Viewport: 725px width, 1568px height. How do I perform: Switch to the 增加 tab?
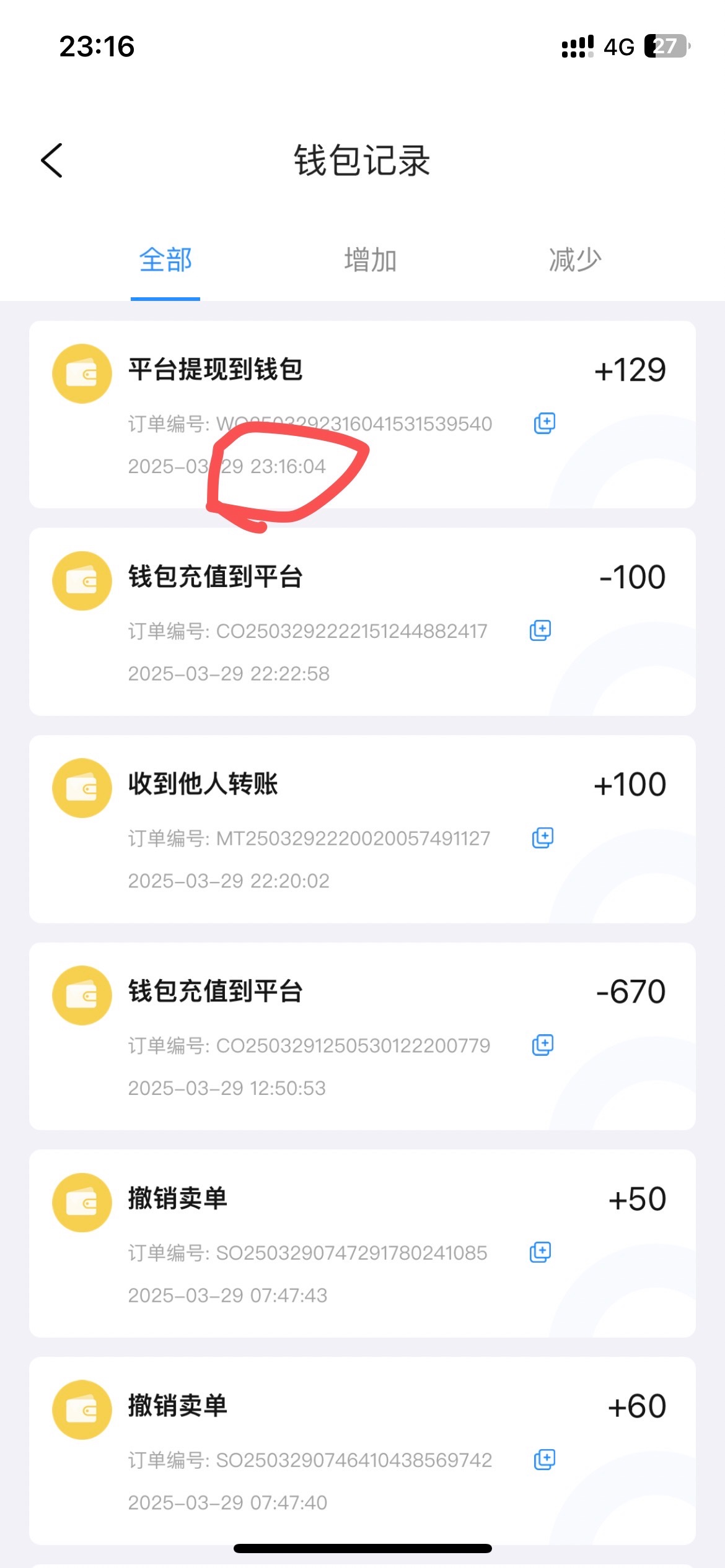click(x=370, y=260)
